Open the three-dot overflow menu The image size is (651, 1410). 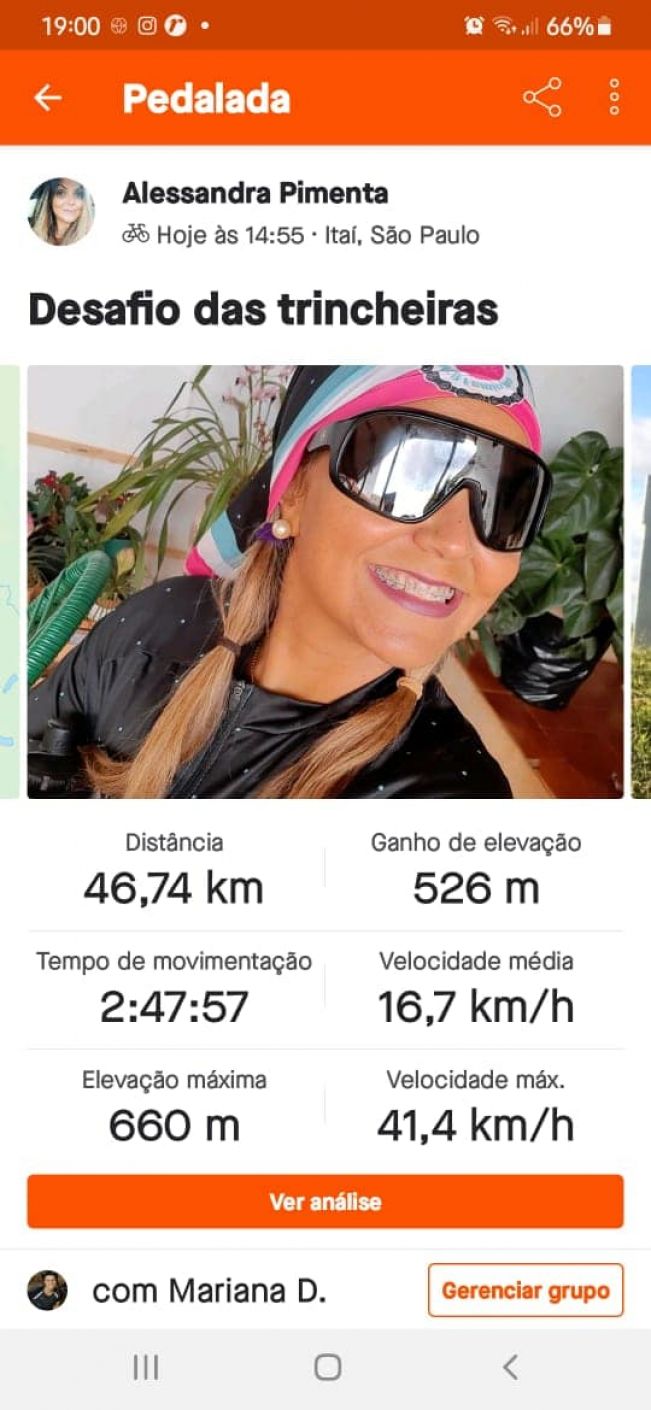pyautogui.click(x=614, y=97)
